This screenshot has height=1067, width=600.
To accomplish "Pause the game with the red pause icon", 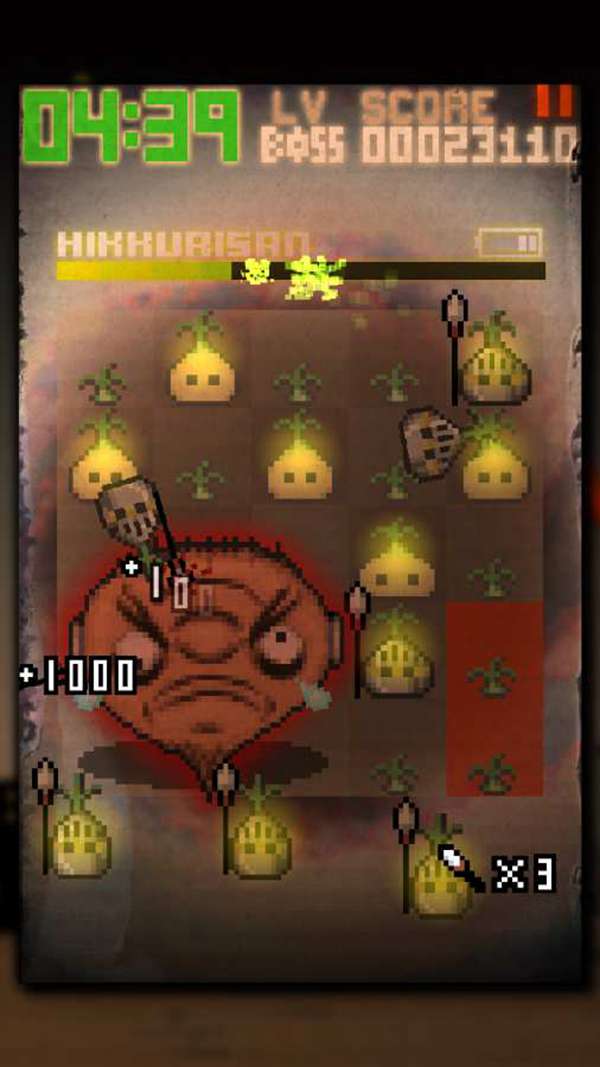I will coord(553,101).
